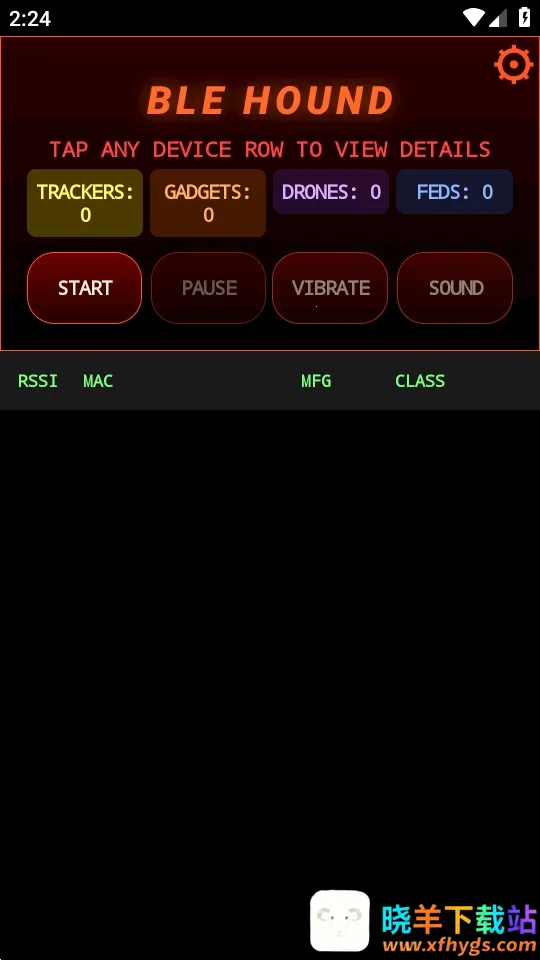Select the FEDS count chip
The image size is (540, 960).
coord(454,192)
